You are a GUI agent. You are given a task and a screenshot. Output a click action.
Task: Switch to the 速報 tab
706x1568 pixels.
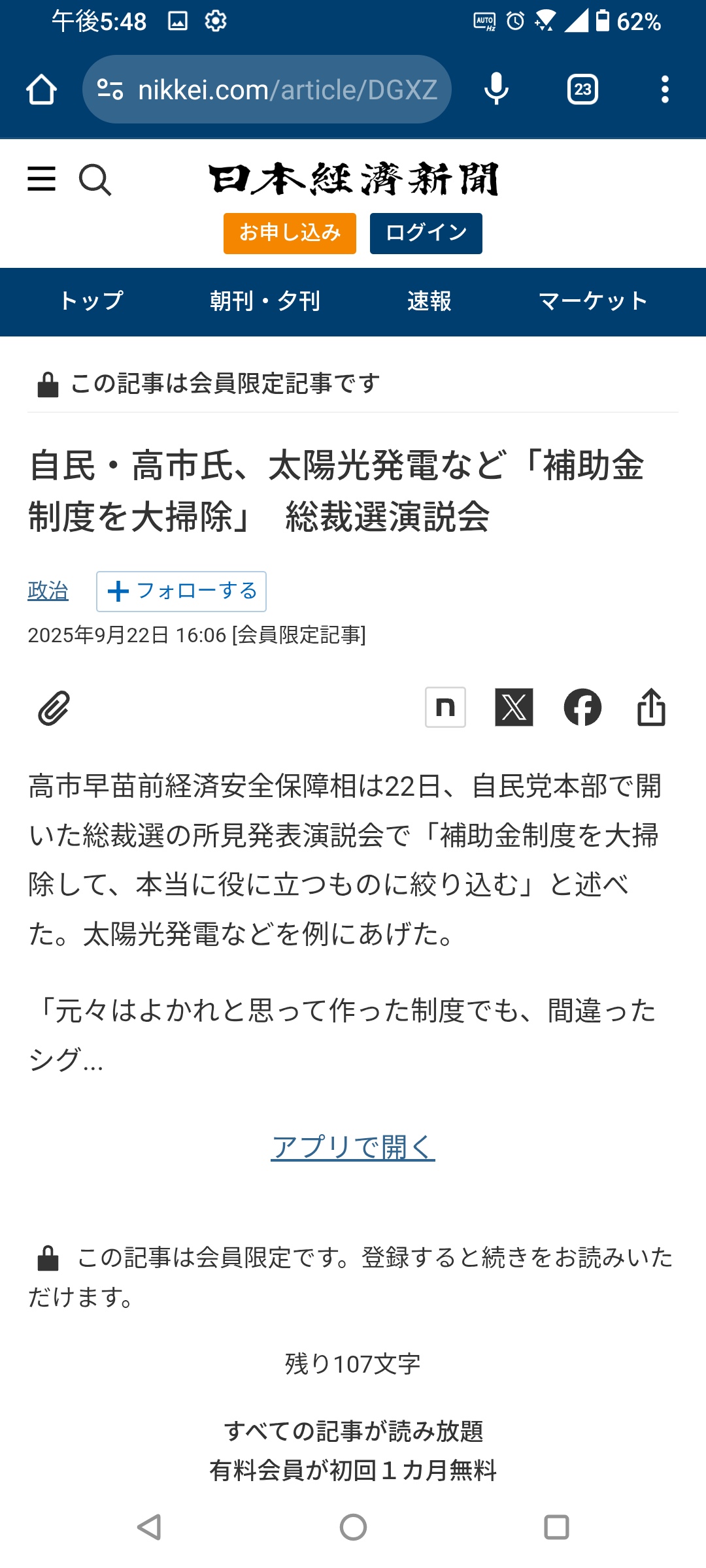click(429, 301)
